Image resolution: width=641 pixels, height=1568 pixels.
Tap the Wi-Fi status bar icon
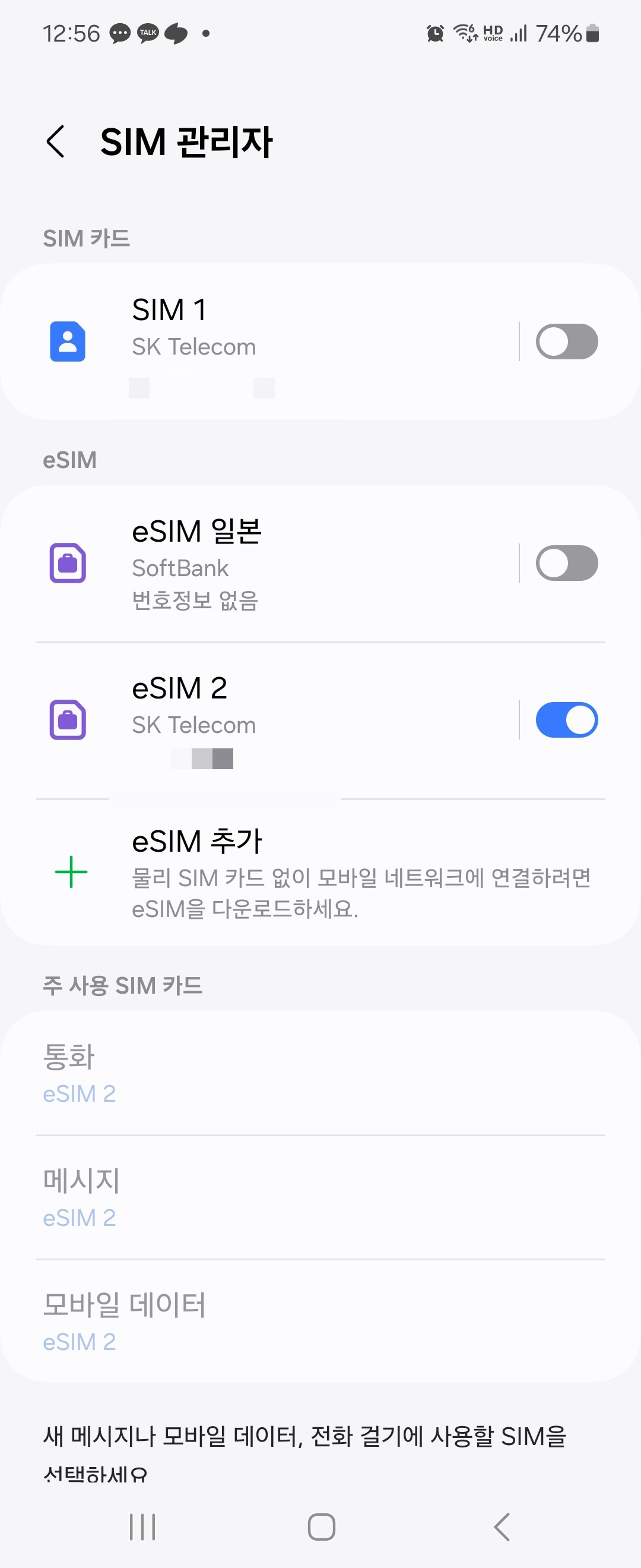pyautogui.click(x=465, y=33)
